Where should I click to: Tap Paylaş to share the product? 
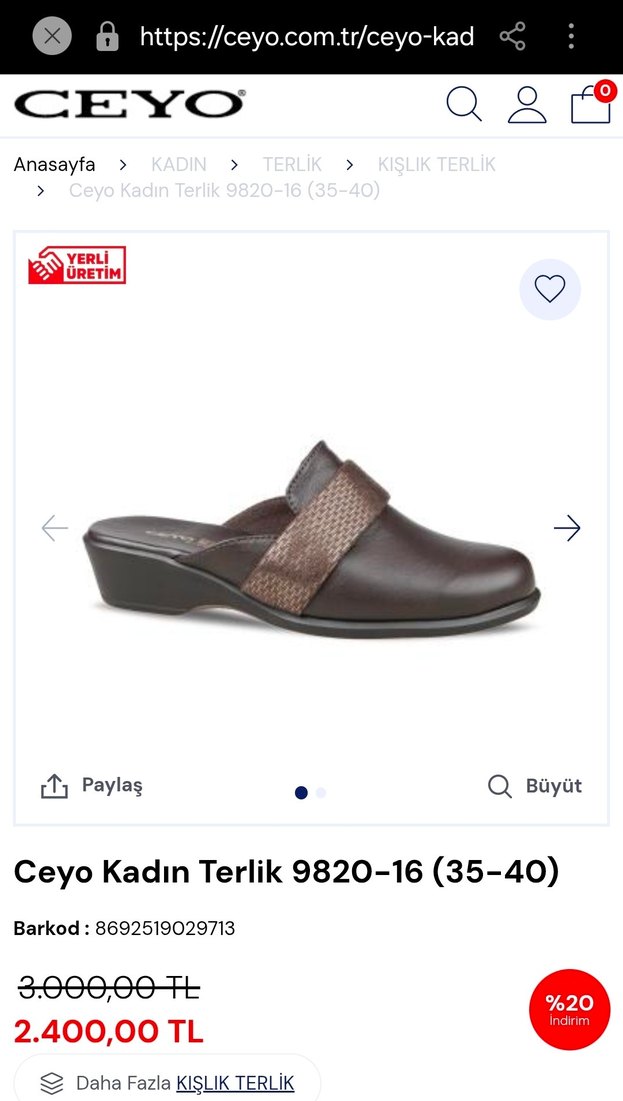pos(92,786)
